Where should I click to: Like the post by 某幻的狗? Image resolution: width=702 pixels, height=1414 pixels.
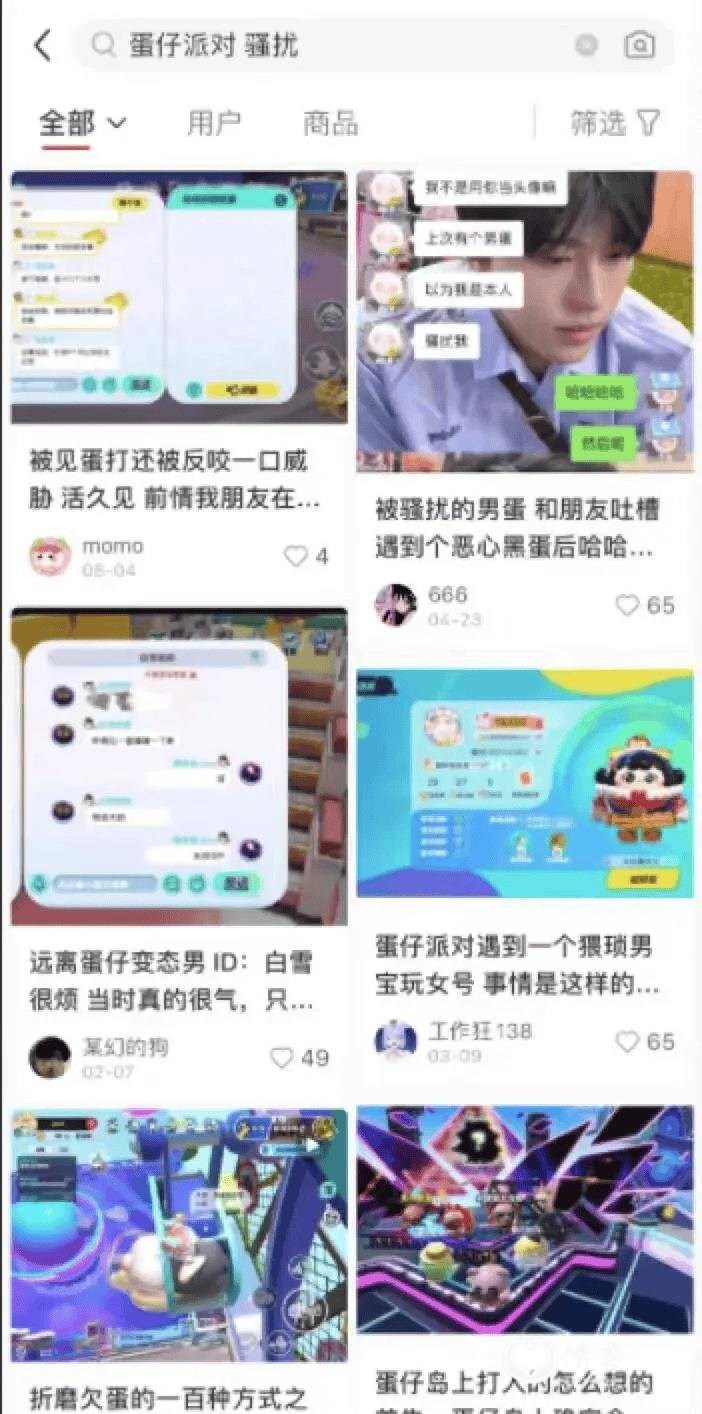click(283, 1058)
